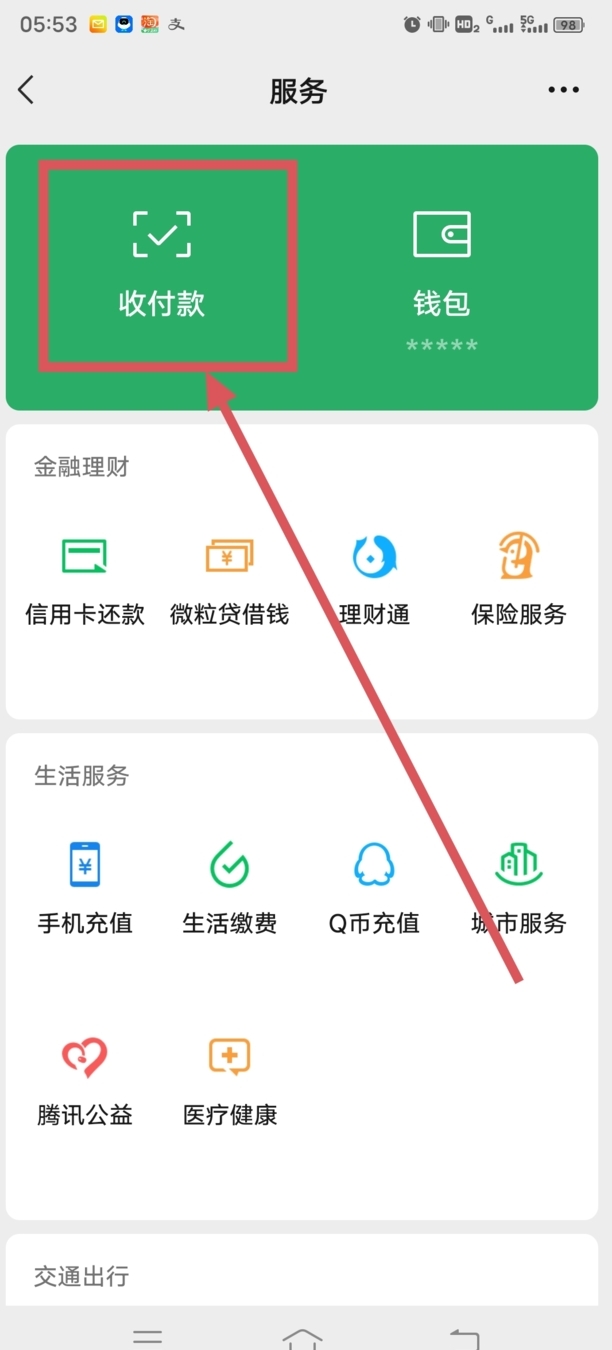Choose 生活缴费 utility bills
Image resolution: width=612 pixels, height=1350 pixels.
coord(229,888)
